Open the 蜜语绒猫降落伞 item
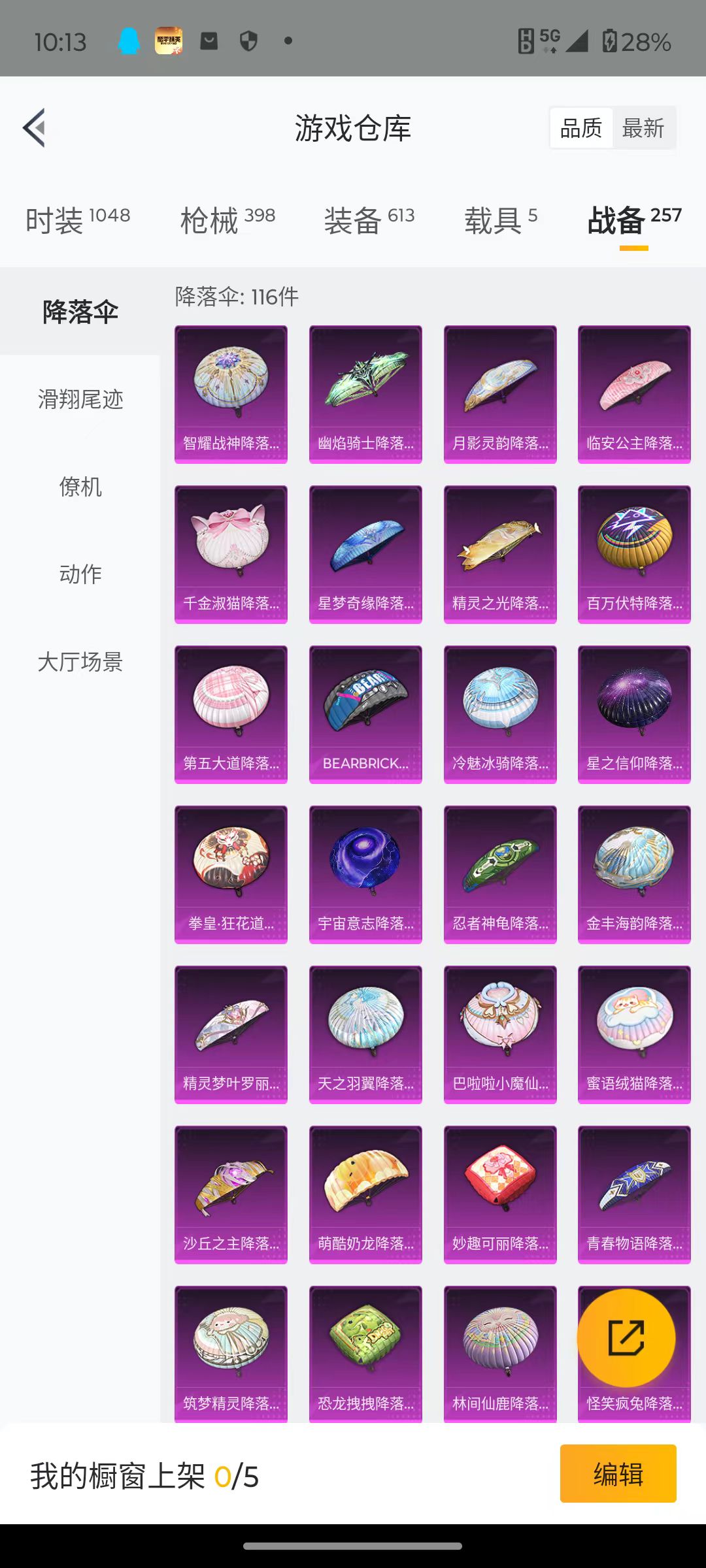Viewport: 706px width, 1568px height. click(x=634, y=1034)
